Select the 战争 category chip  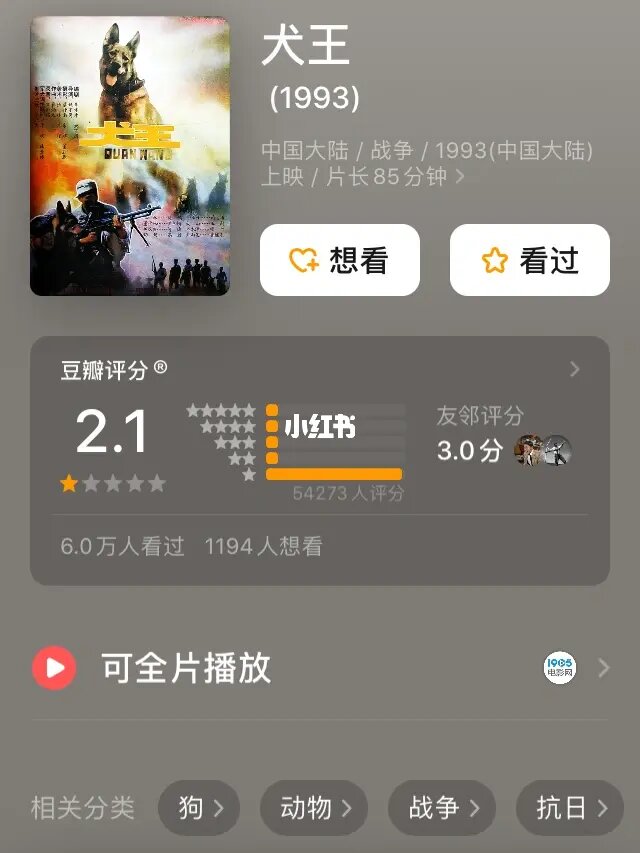point(441,808)
